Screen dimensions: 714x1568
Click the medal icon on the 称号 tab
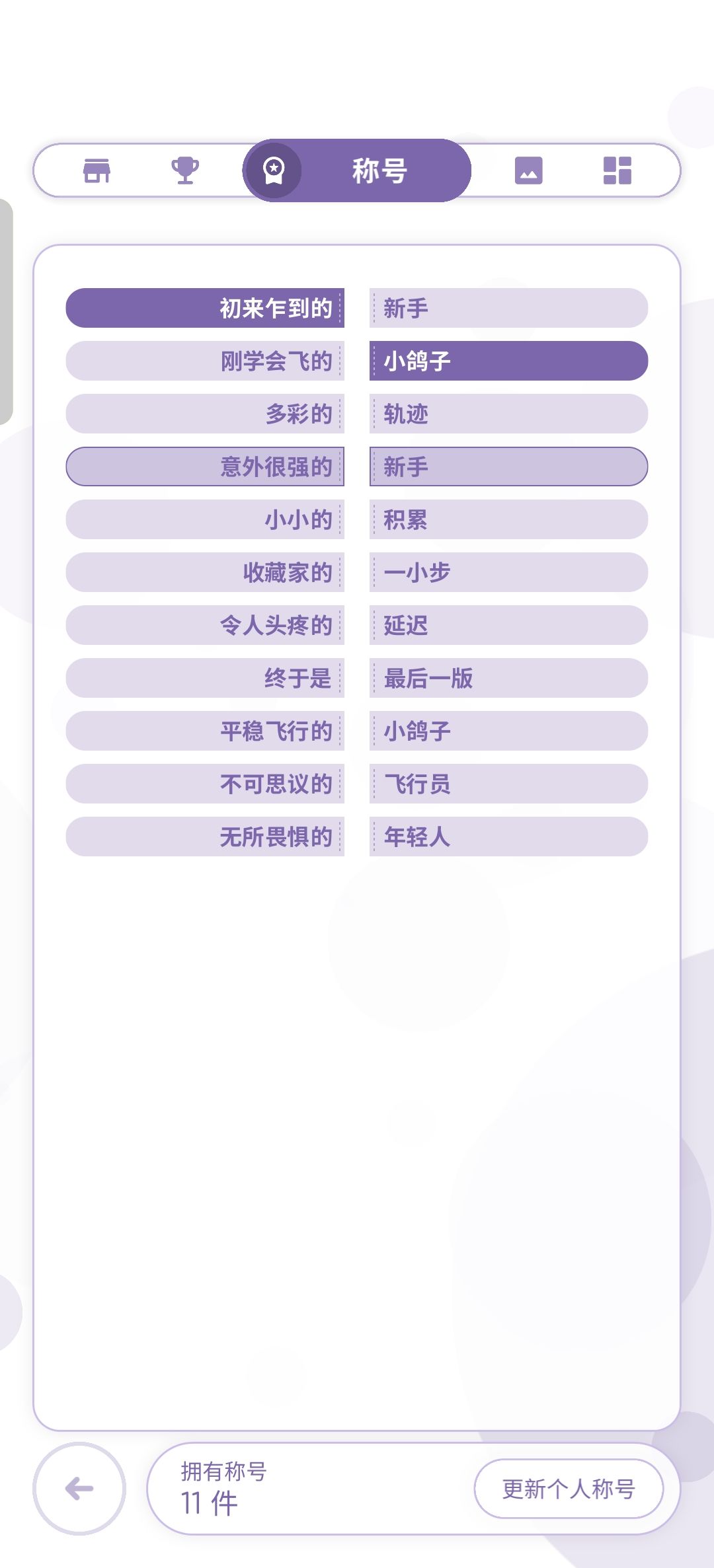click(274, 170)
